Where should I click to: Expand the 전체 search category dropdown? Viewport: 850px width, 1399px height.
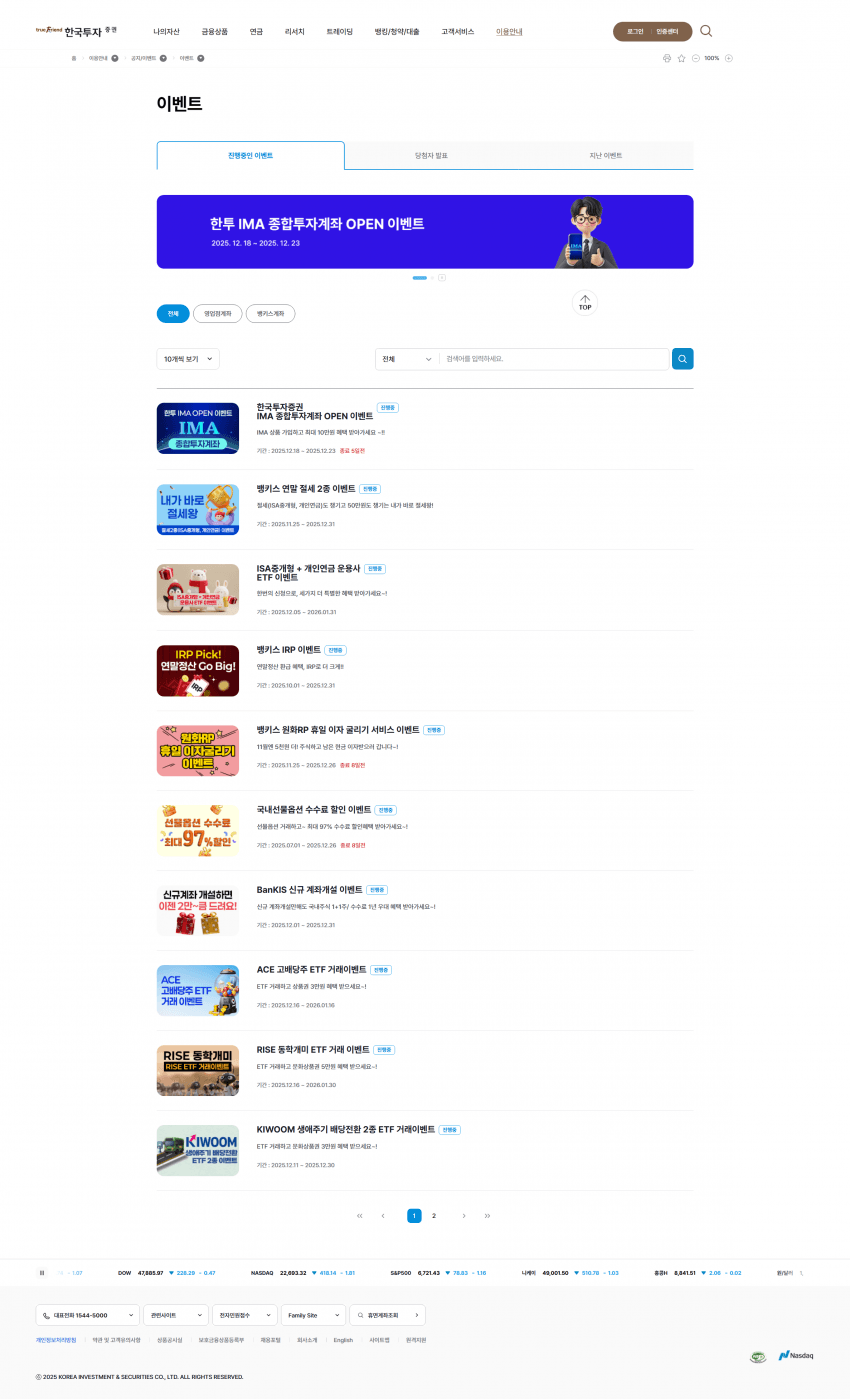[407, 359]
